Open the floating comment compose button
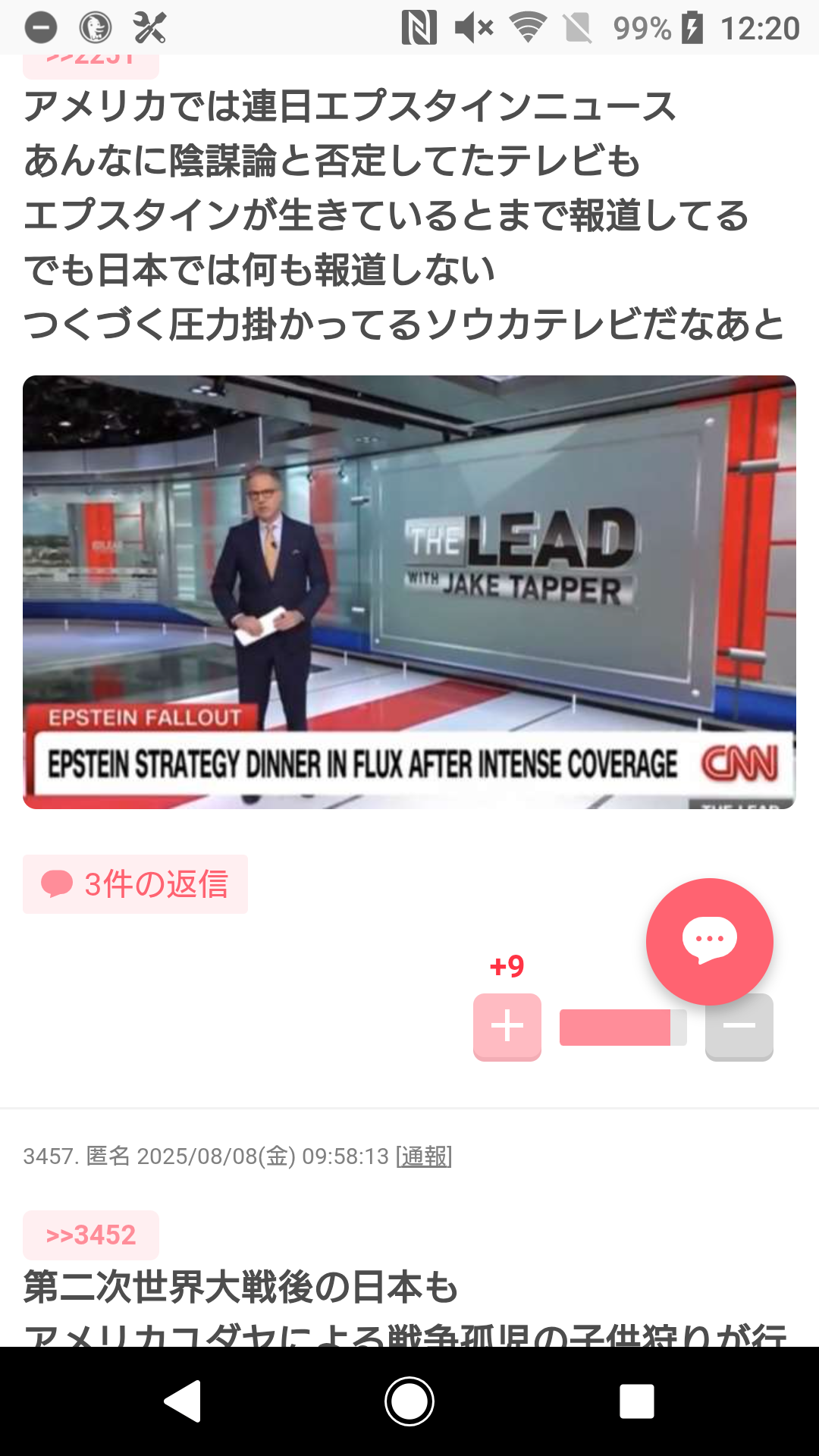This screenshot has width=819, height=1456. (x=710, y=941)
